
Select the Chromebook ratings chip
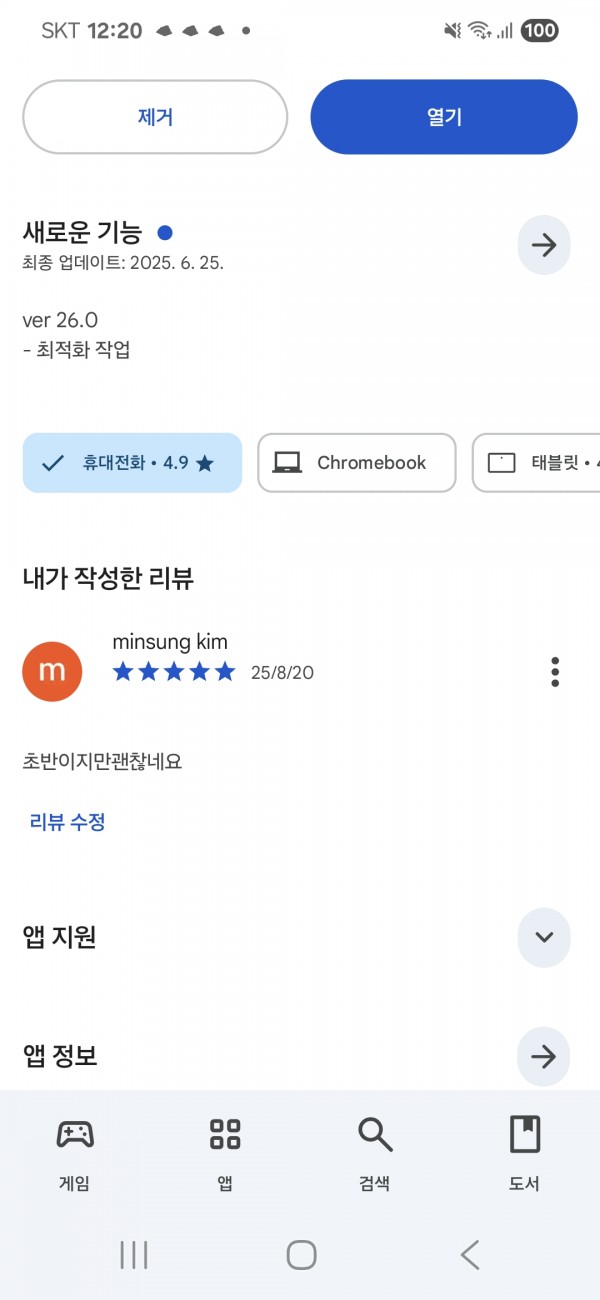click(357, 463)
